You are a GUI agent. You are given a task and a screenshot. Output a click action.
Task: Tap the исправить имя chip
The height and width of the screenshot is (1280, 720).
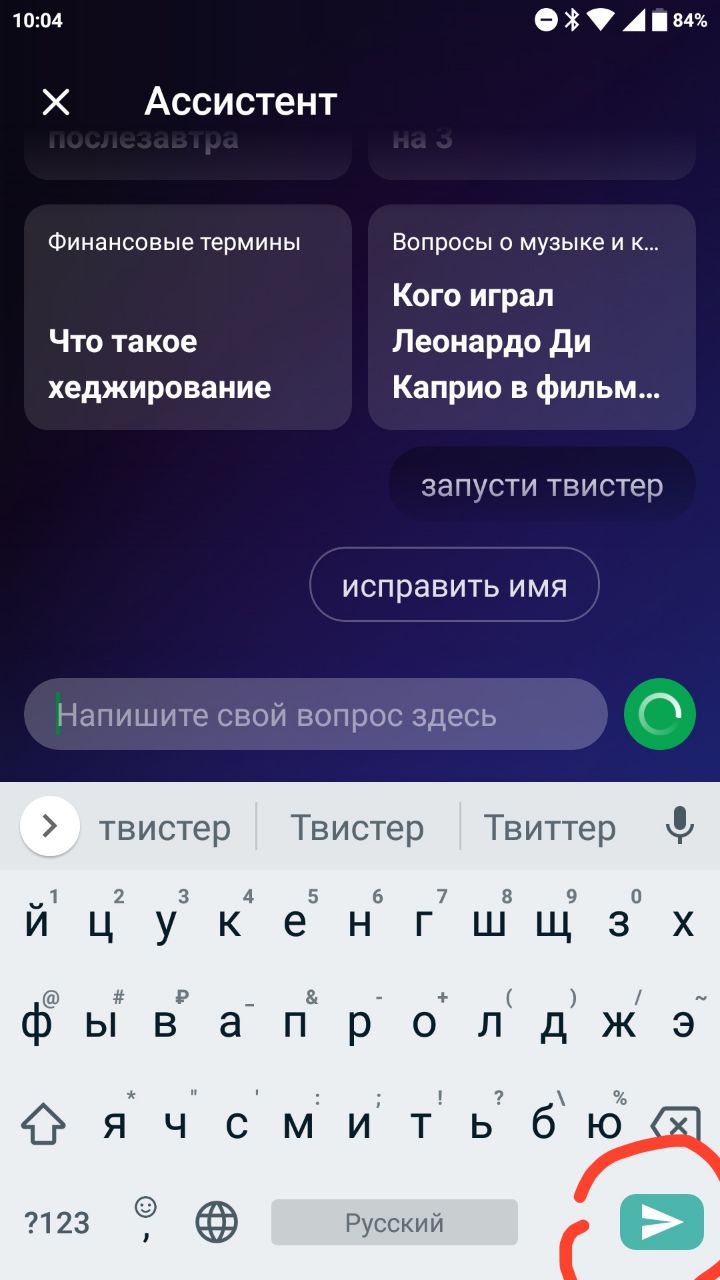[x=454, y=585]
